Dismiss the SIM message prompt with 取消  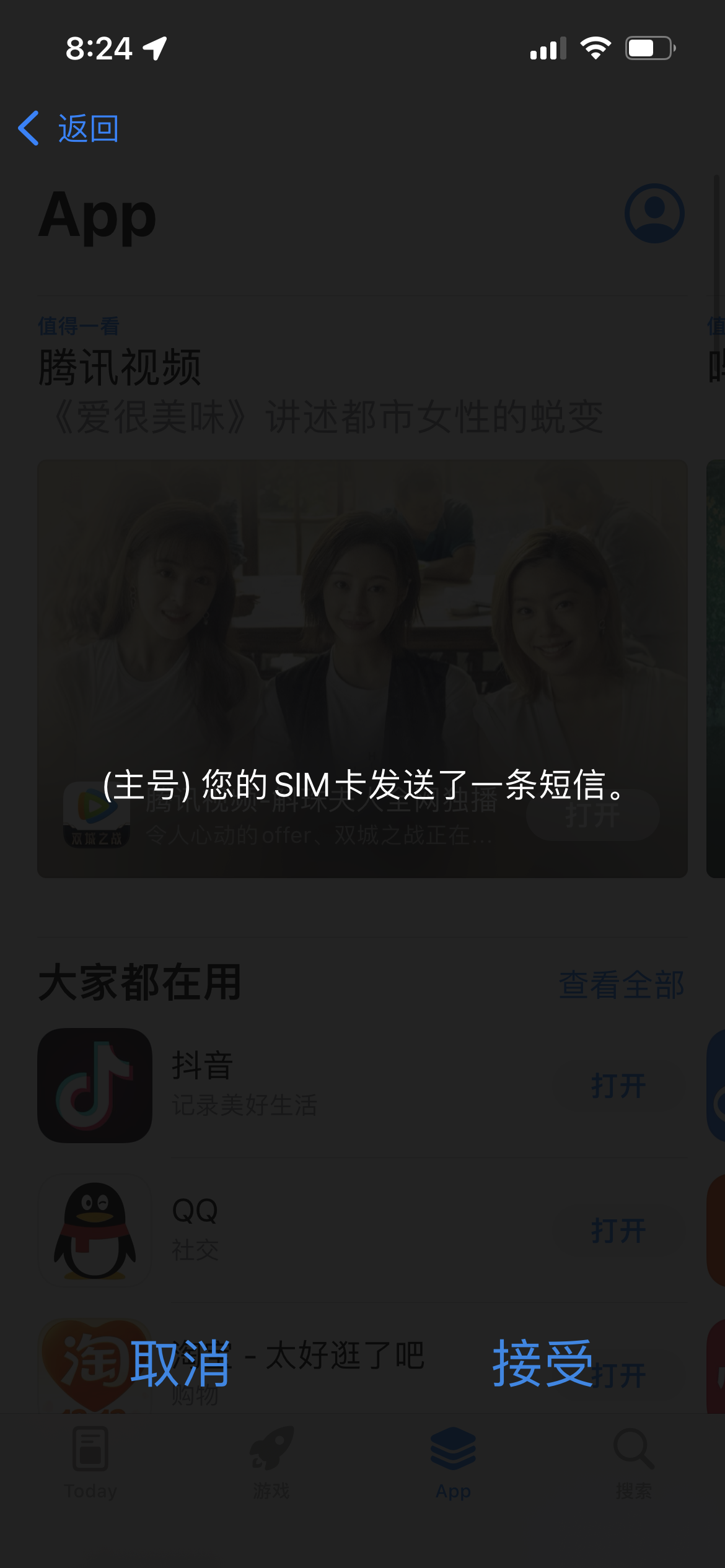[x=180, y=1364]
